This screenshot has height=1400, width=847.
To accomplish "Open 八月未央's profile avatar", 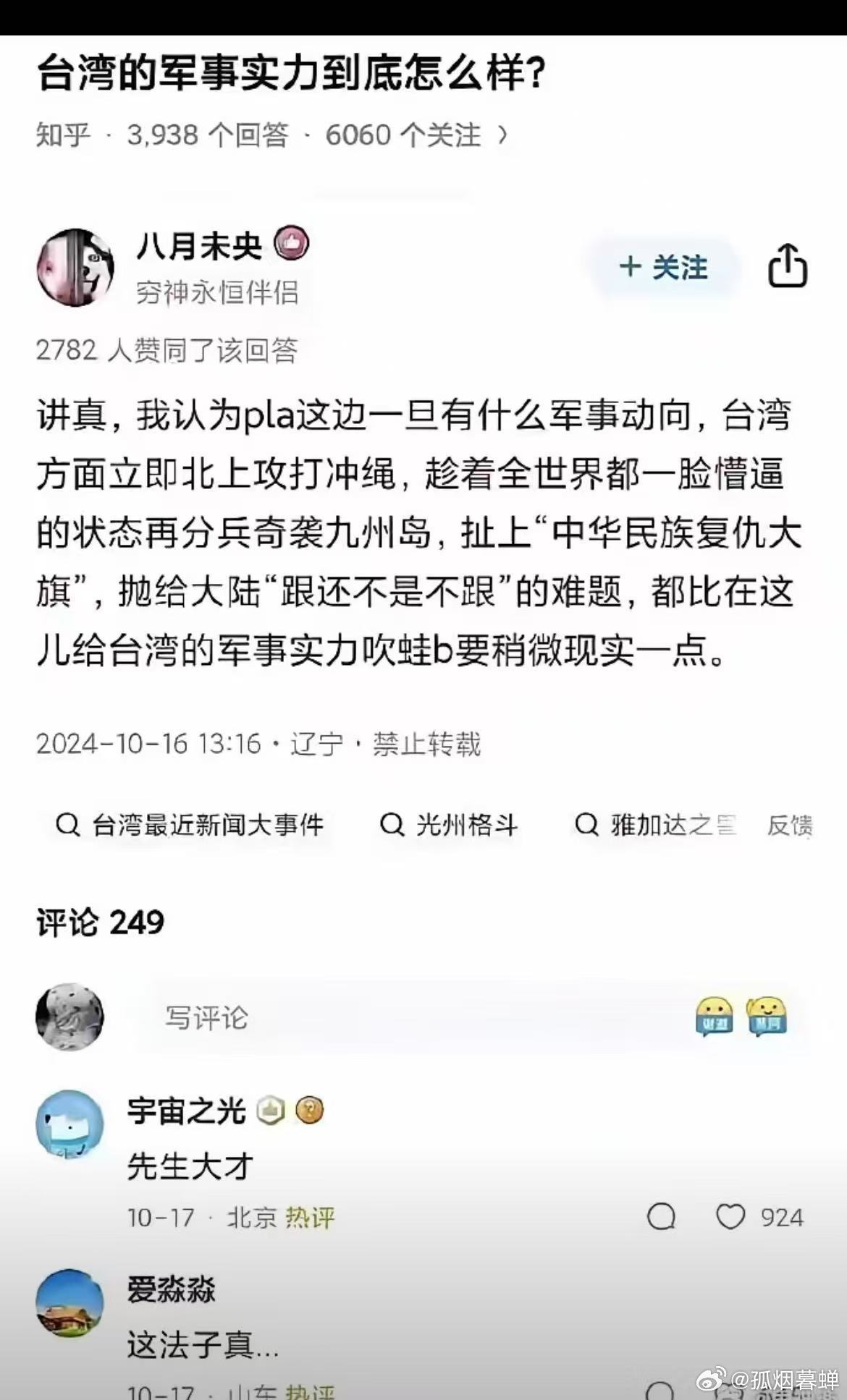I will click(x=75, y=268).
